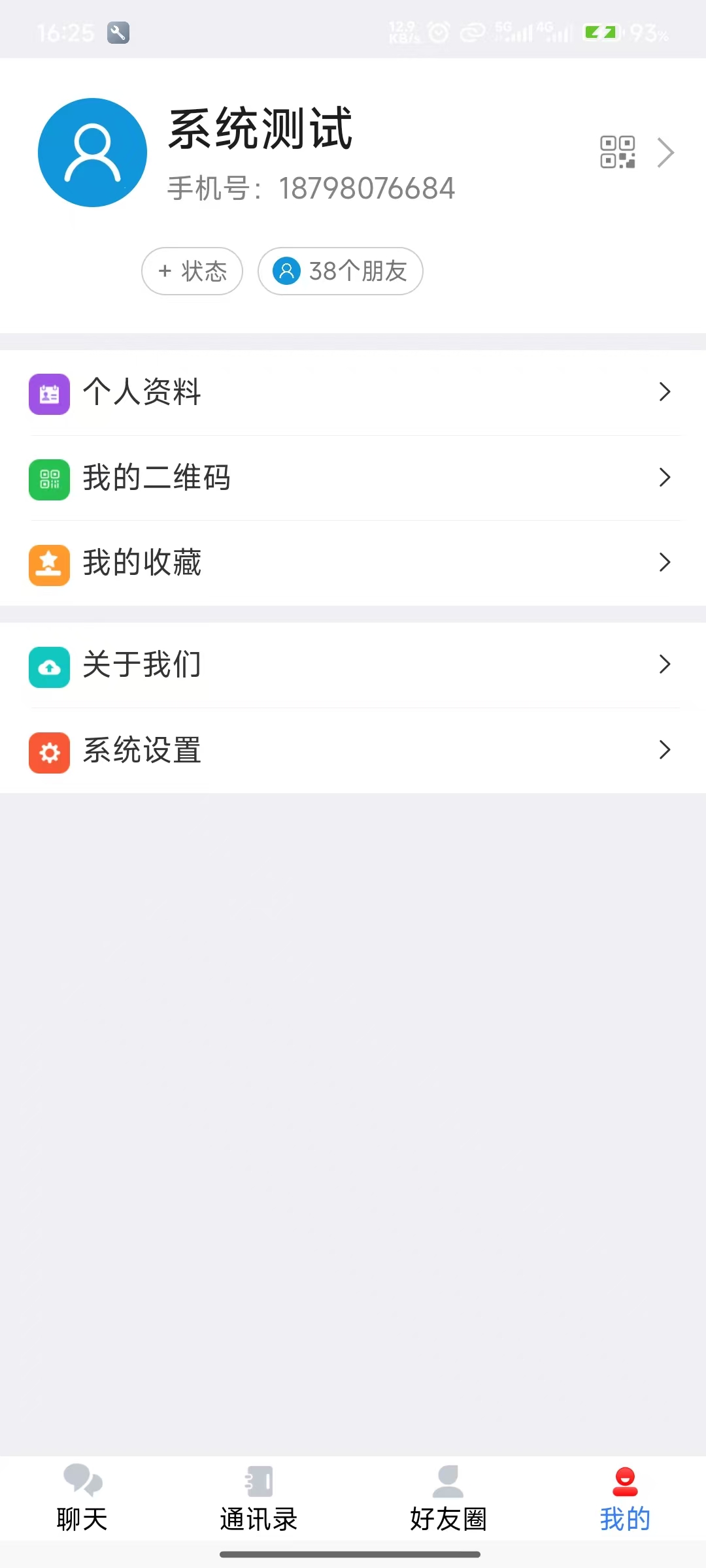The width and height of the screenshot is (706, 1568).
Task: Open the red 系统设置 gear icon
Action: pyautogui.click(x=49, y=751)
